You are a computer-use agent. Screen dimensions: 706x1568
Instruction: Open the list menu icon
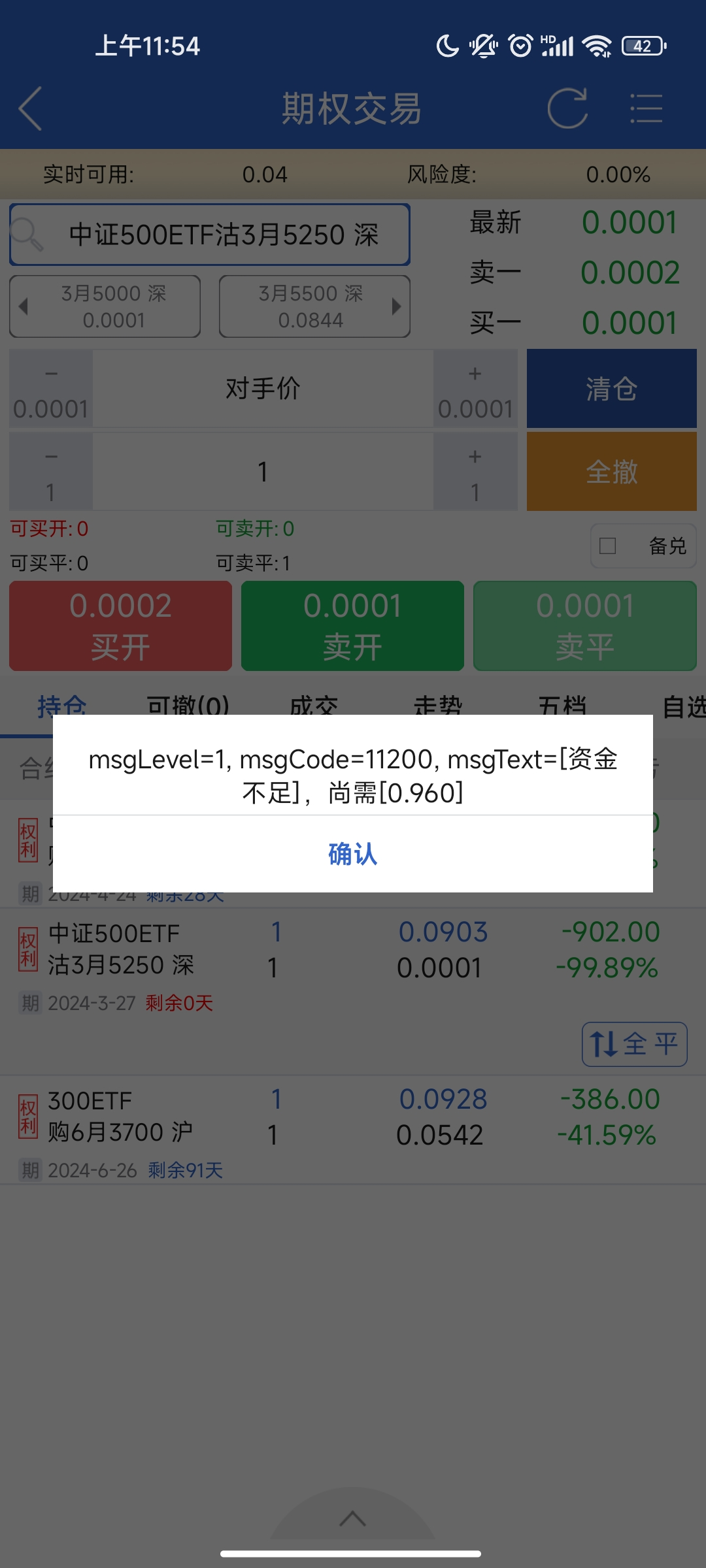click(646, 108)
